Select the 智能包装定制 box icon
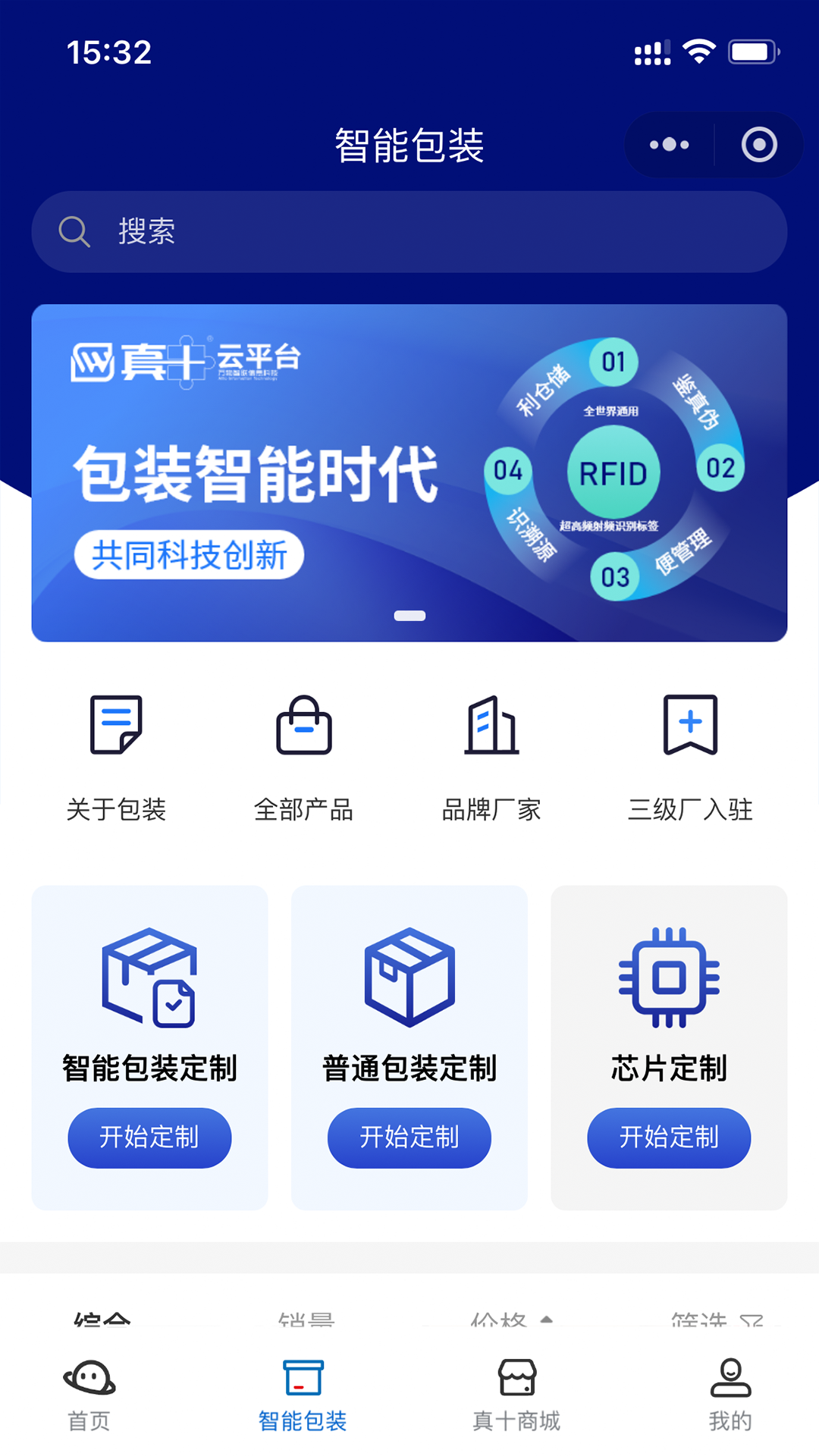 (149, 978)
